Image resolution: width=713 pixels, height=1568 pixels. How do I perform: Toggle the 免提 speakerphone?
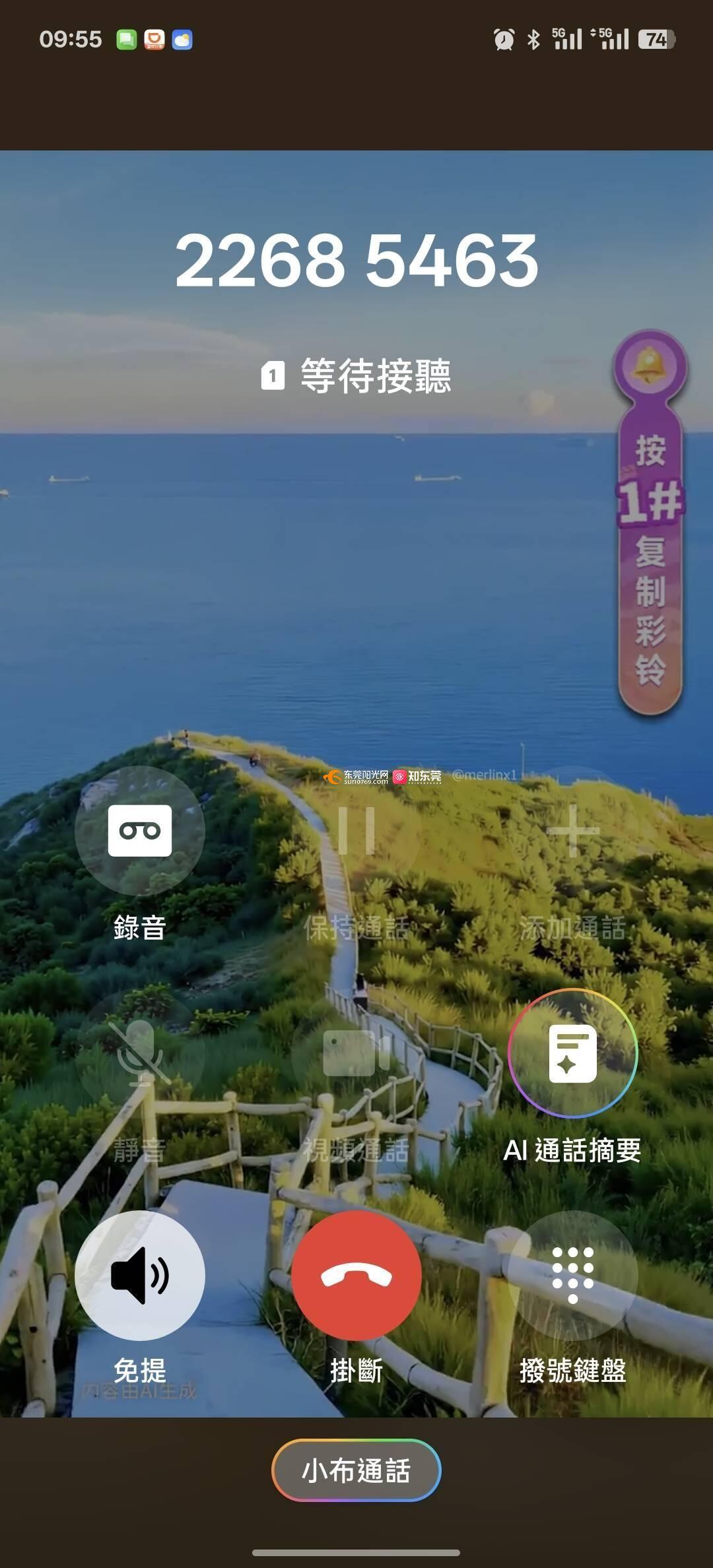point(139,1275)
